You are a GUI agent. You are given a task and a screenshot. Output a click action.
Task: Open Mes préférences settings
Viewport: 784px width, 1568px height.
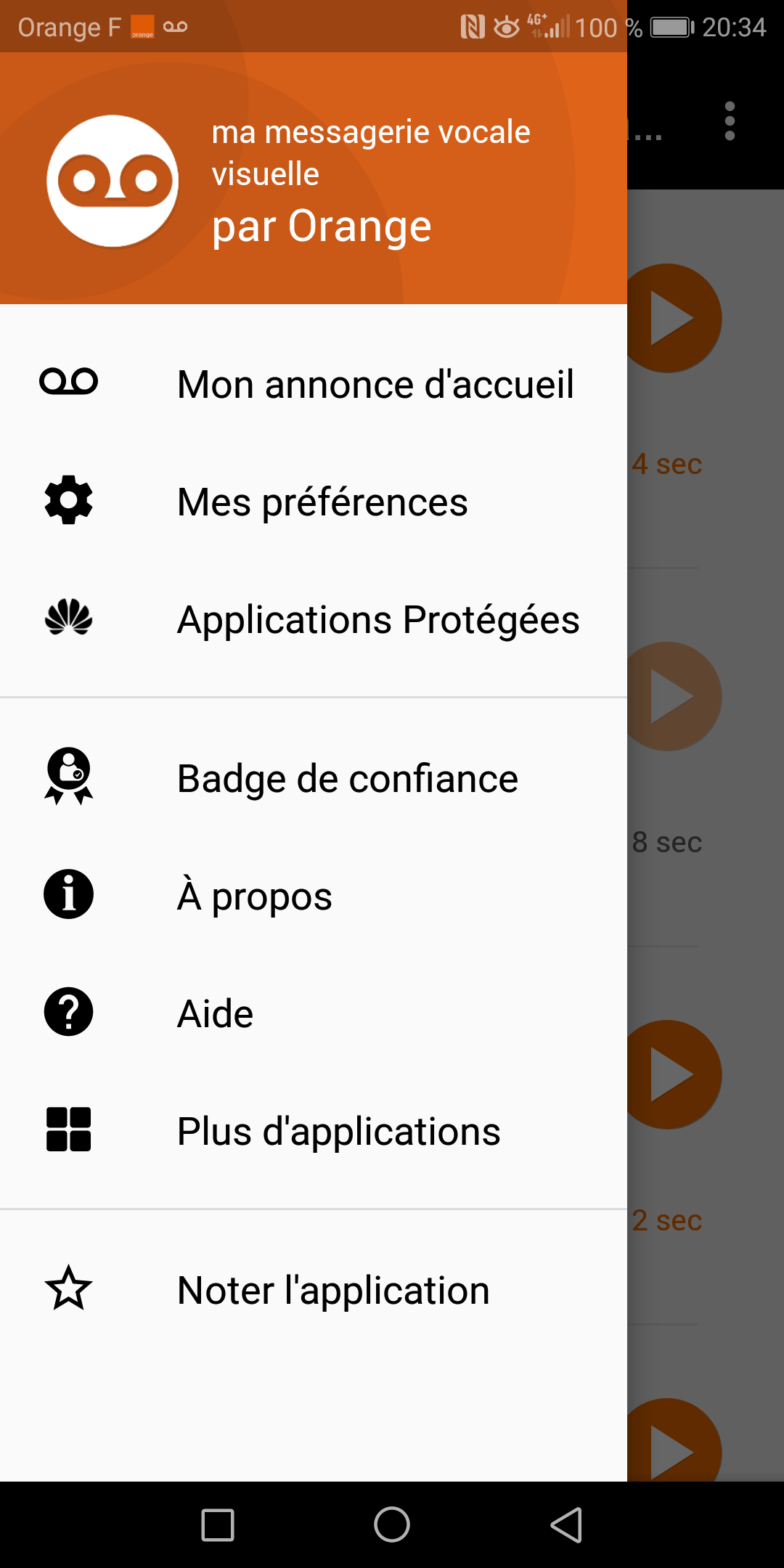point(322,502)
